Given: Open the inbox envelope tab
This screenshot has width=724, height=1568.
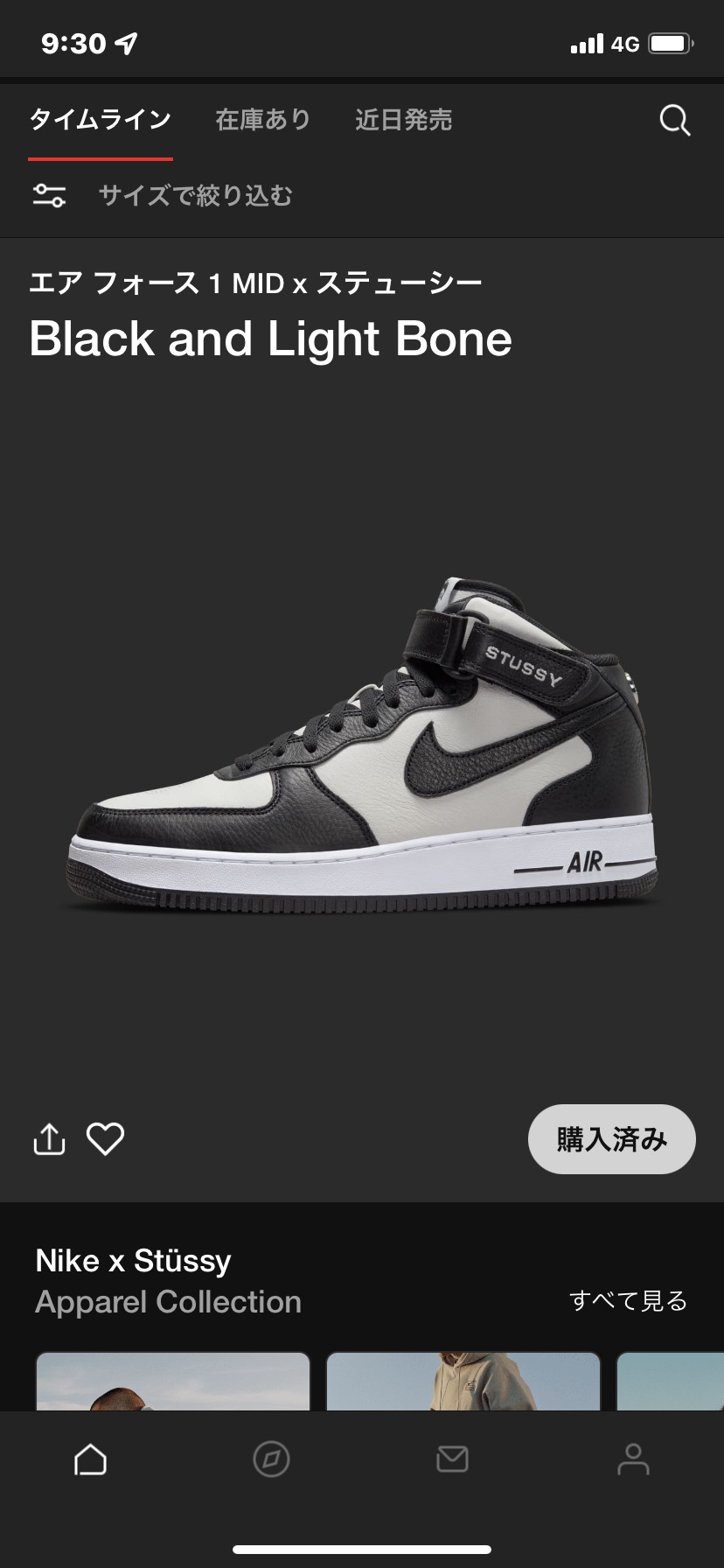Looking at the screenshot, I should pyautogui.click(x=452, y=1459).
